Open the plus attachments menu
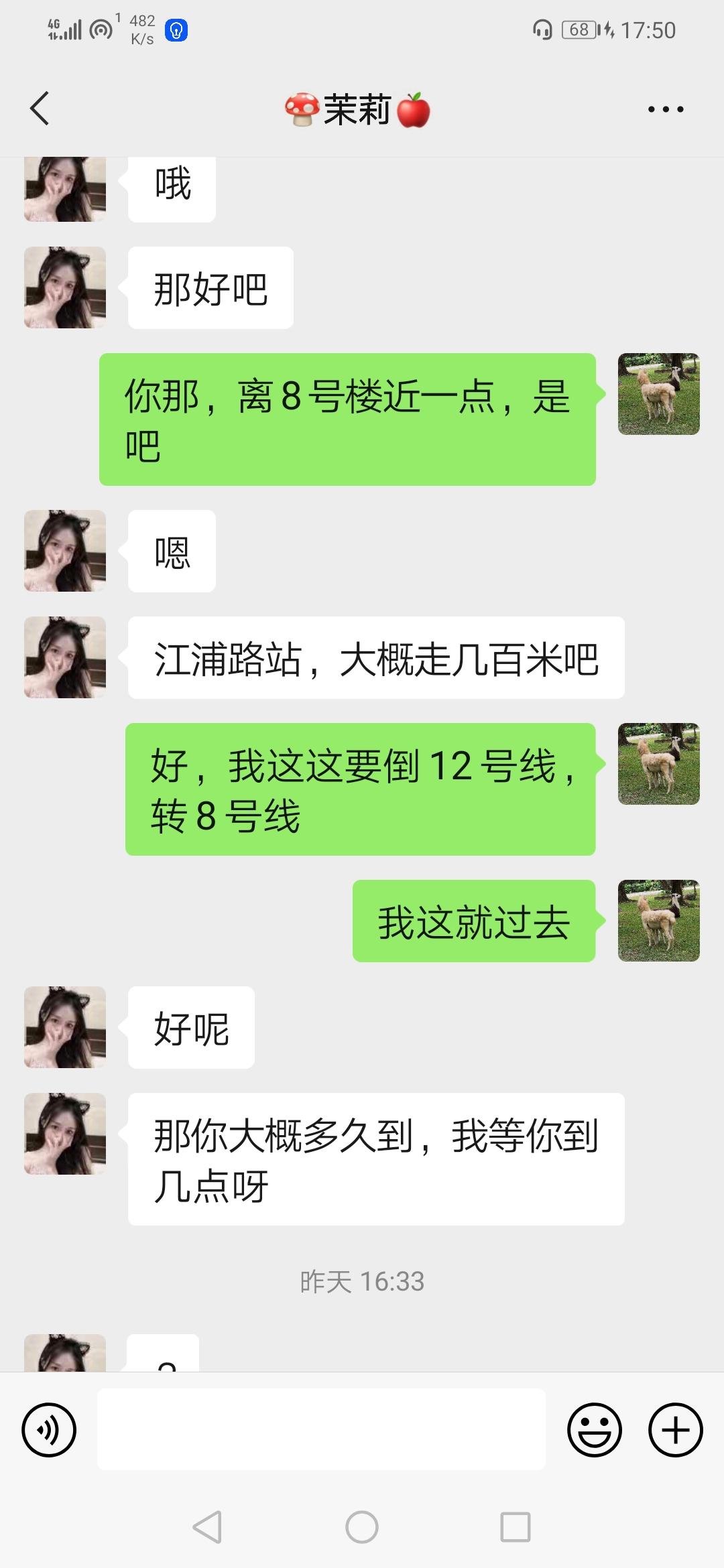Viewport: 724px width, 1568px height. 675,1430
